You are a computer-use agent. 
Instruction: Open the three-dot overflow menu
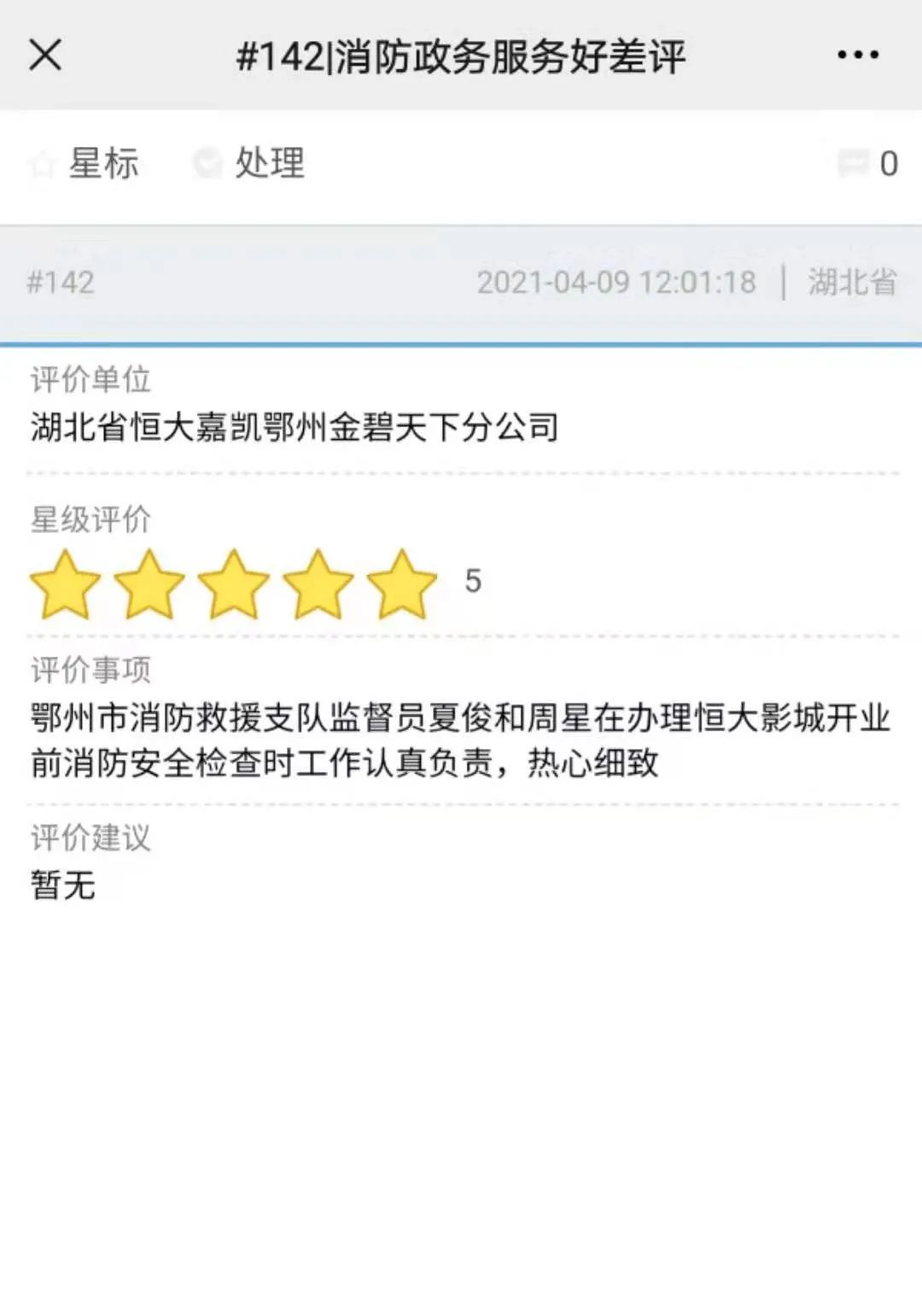click(x=857, y=56)
